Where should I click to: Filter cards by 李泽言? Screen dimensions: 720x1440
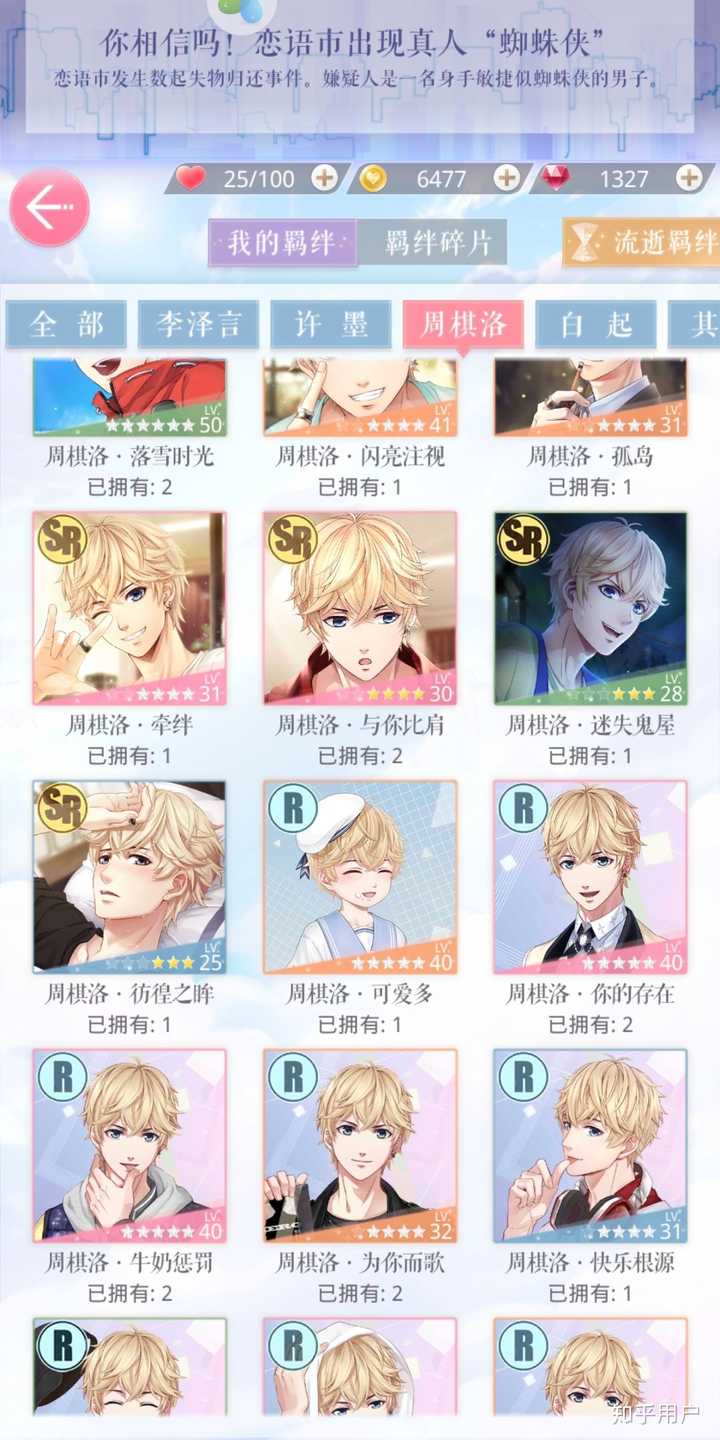[198, 324]
